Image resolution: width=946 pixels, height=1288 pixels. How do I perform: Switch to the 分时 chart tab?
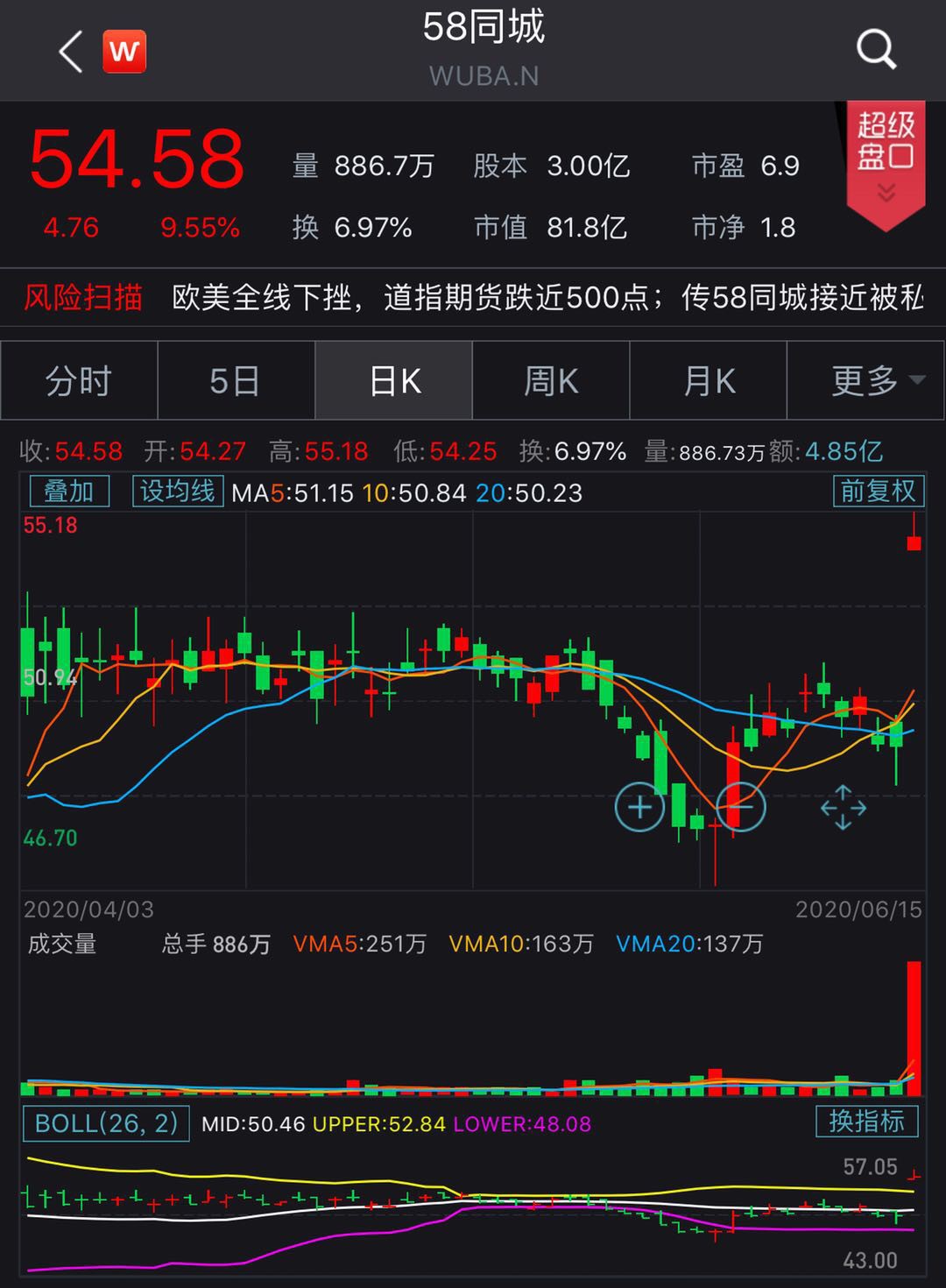coord(79,381)
